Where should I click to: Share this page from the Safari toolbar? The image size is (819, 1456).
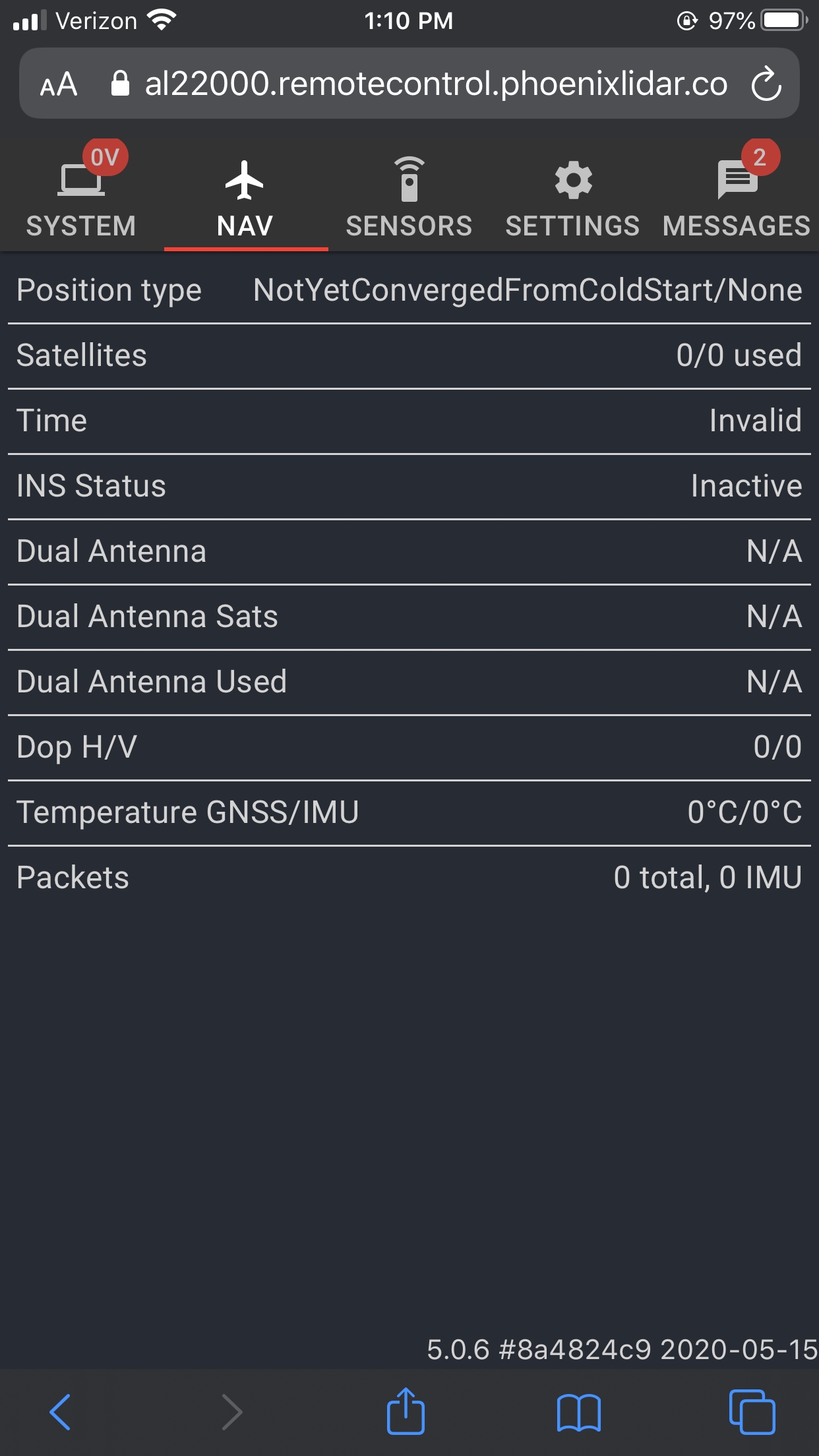[x=406, y=1412]
